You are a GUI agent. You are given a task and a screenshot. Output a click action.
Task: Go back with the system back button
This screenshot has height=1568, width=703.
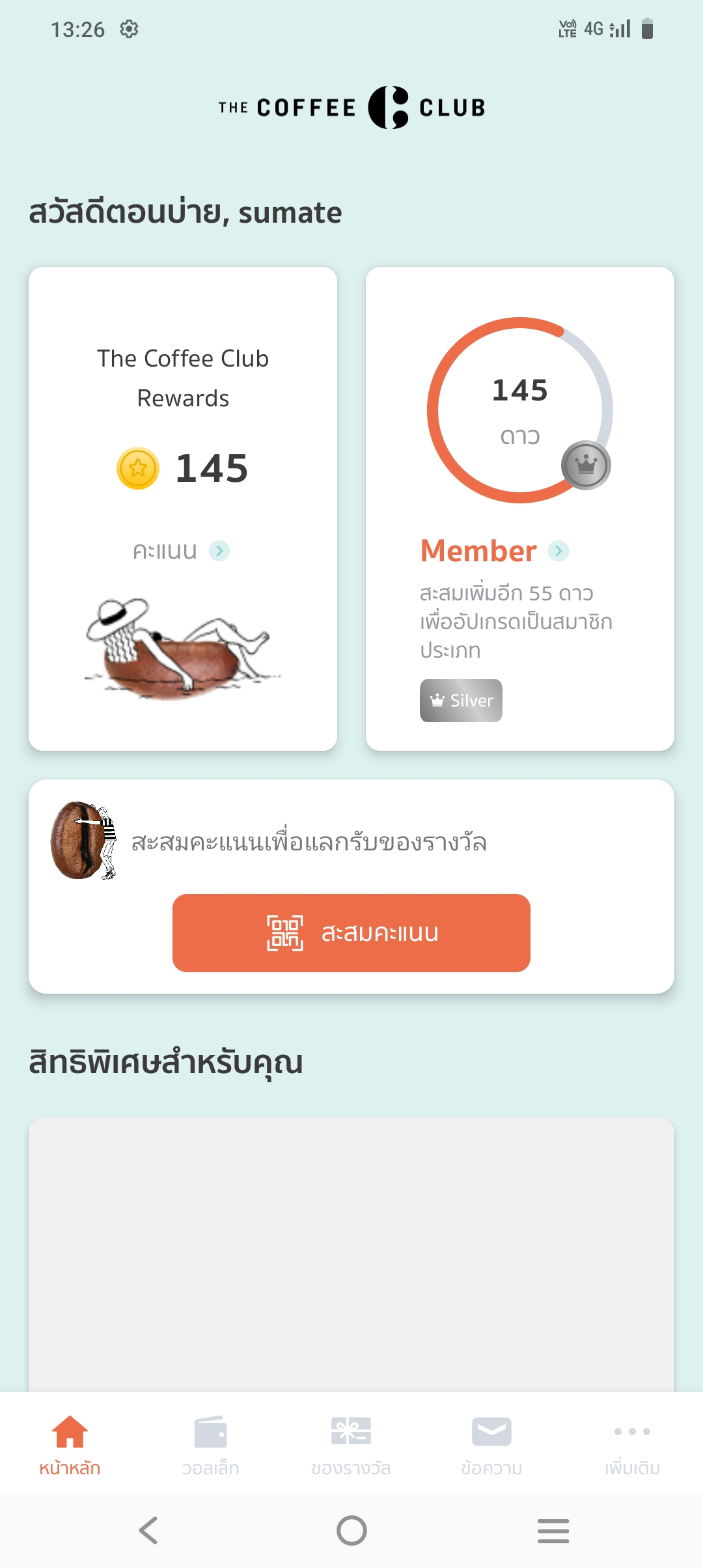coord(148,1530)
